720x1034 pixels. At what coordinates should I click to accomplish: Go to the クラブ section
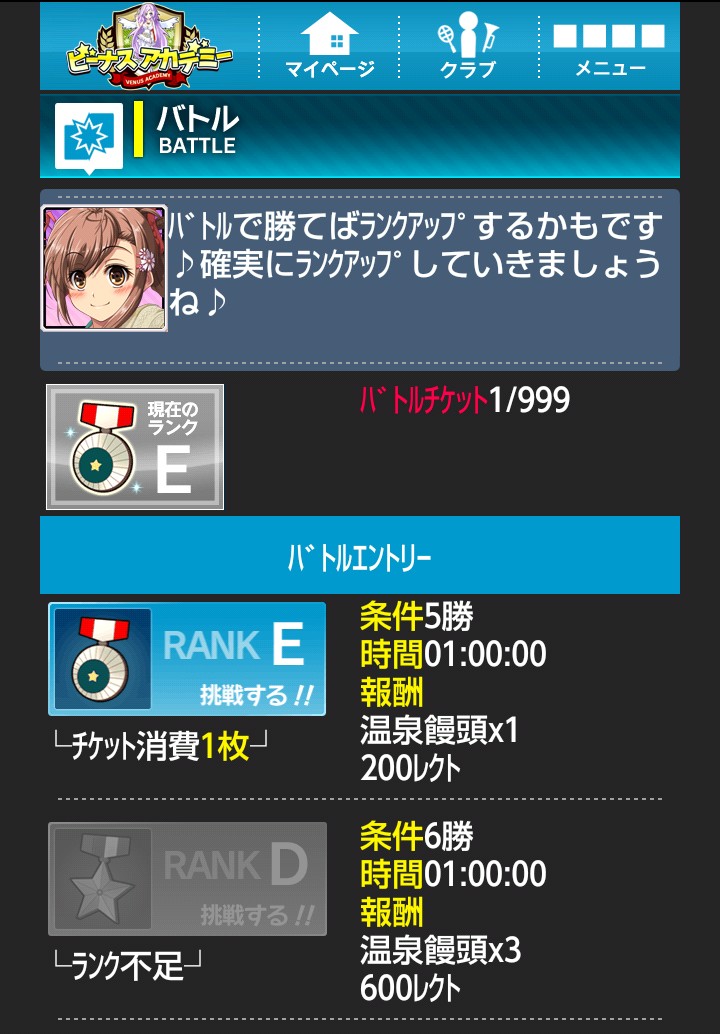[x=467, y=46]
